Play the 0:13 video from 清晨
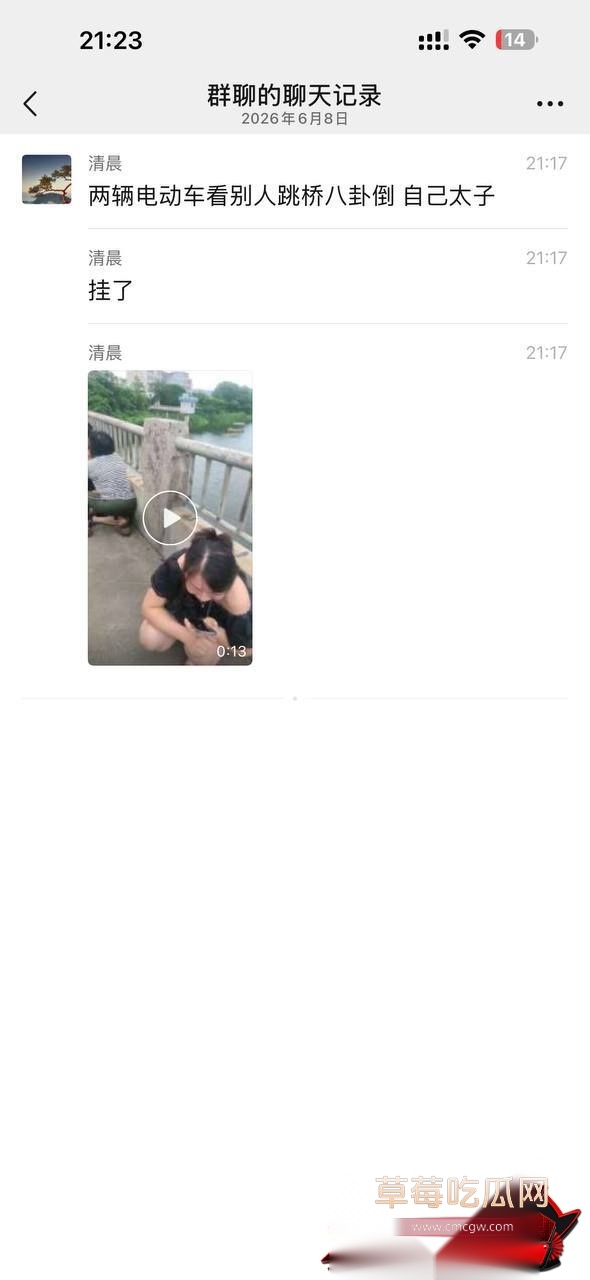This screenshot has height=1280, width=590. [170, 517]
